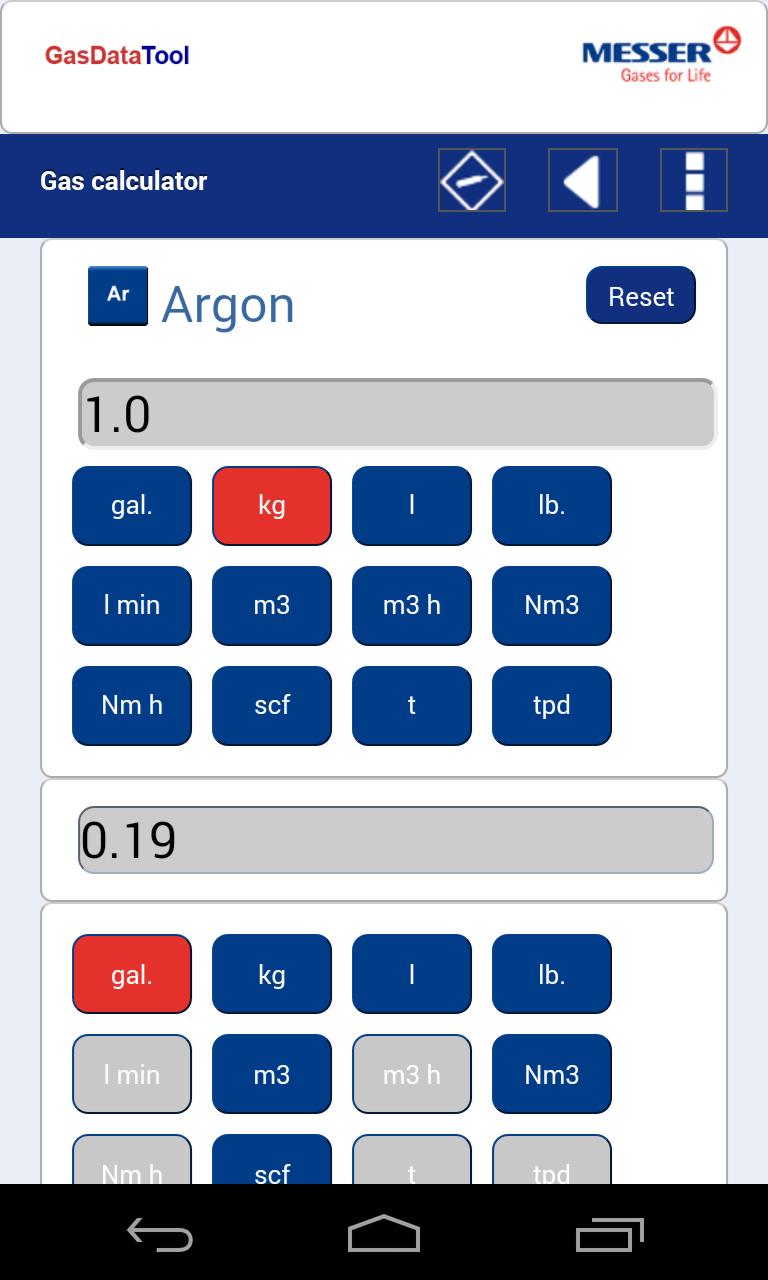Edit the input value field showing 1.0

click(x=397, y=413)
